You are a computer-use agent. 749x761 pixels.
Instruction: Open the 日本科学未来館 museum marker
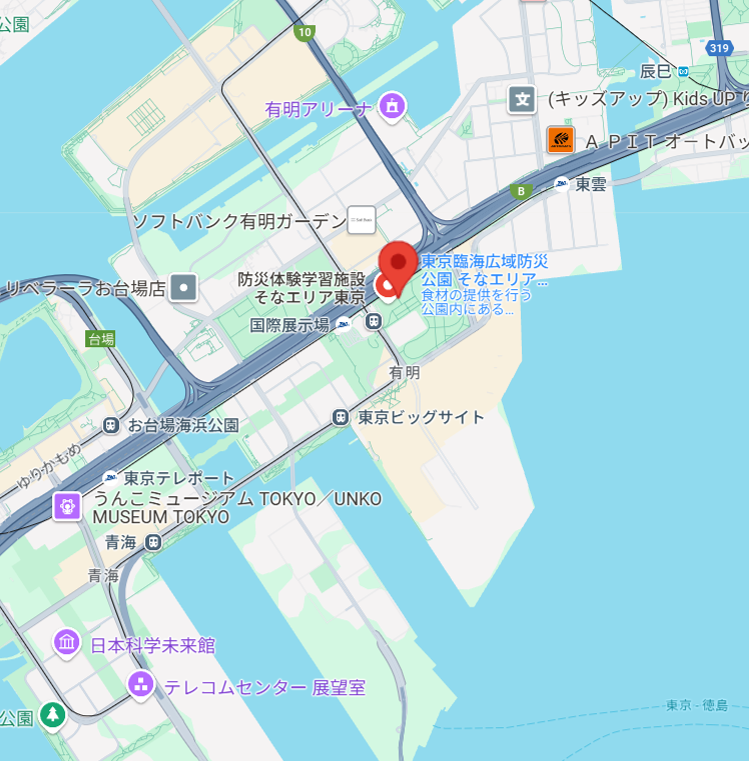67,640
